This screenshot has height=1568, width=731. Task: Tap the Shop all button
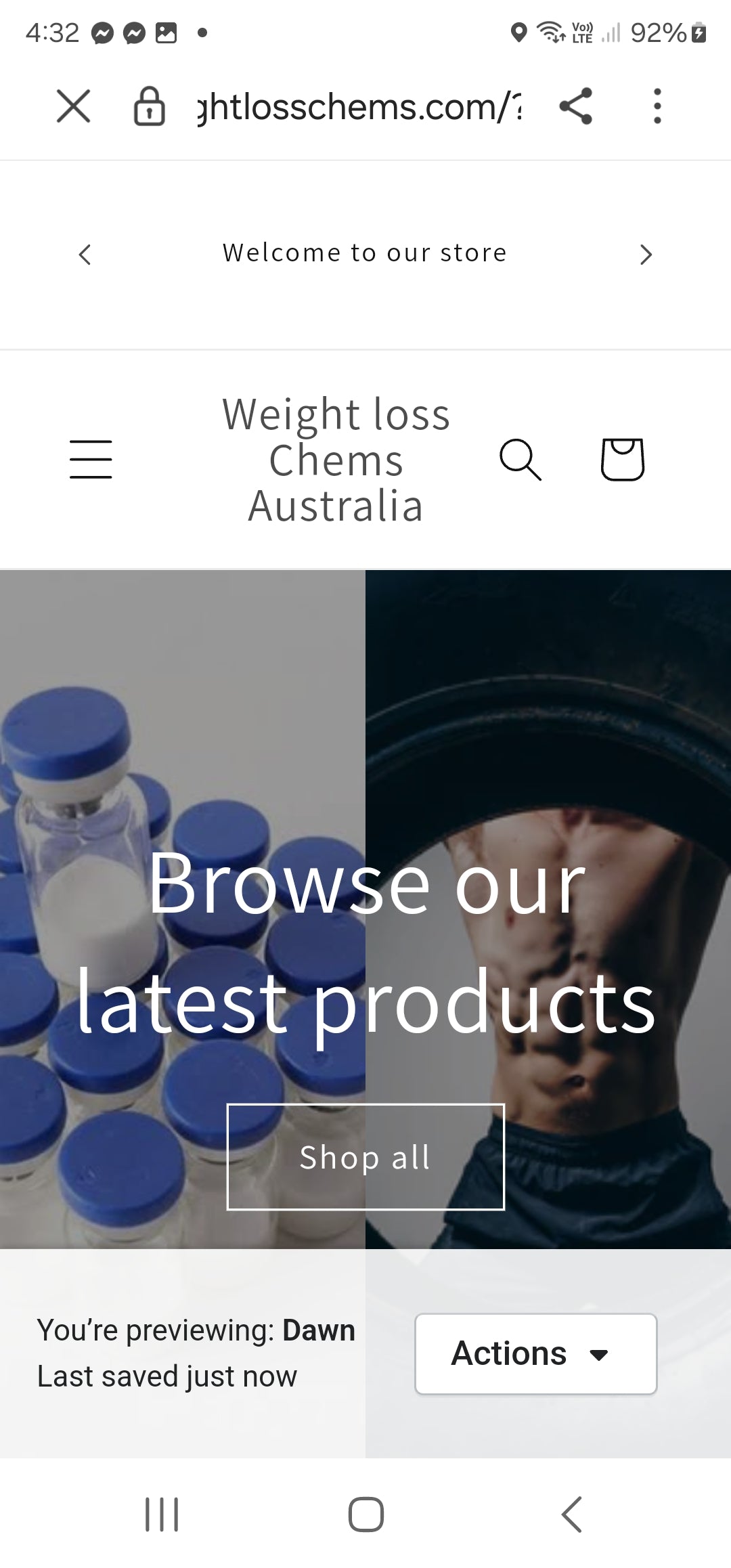coord(365,1156)
